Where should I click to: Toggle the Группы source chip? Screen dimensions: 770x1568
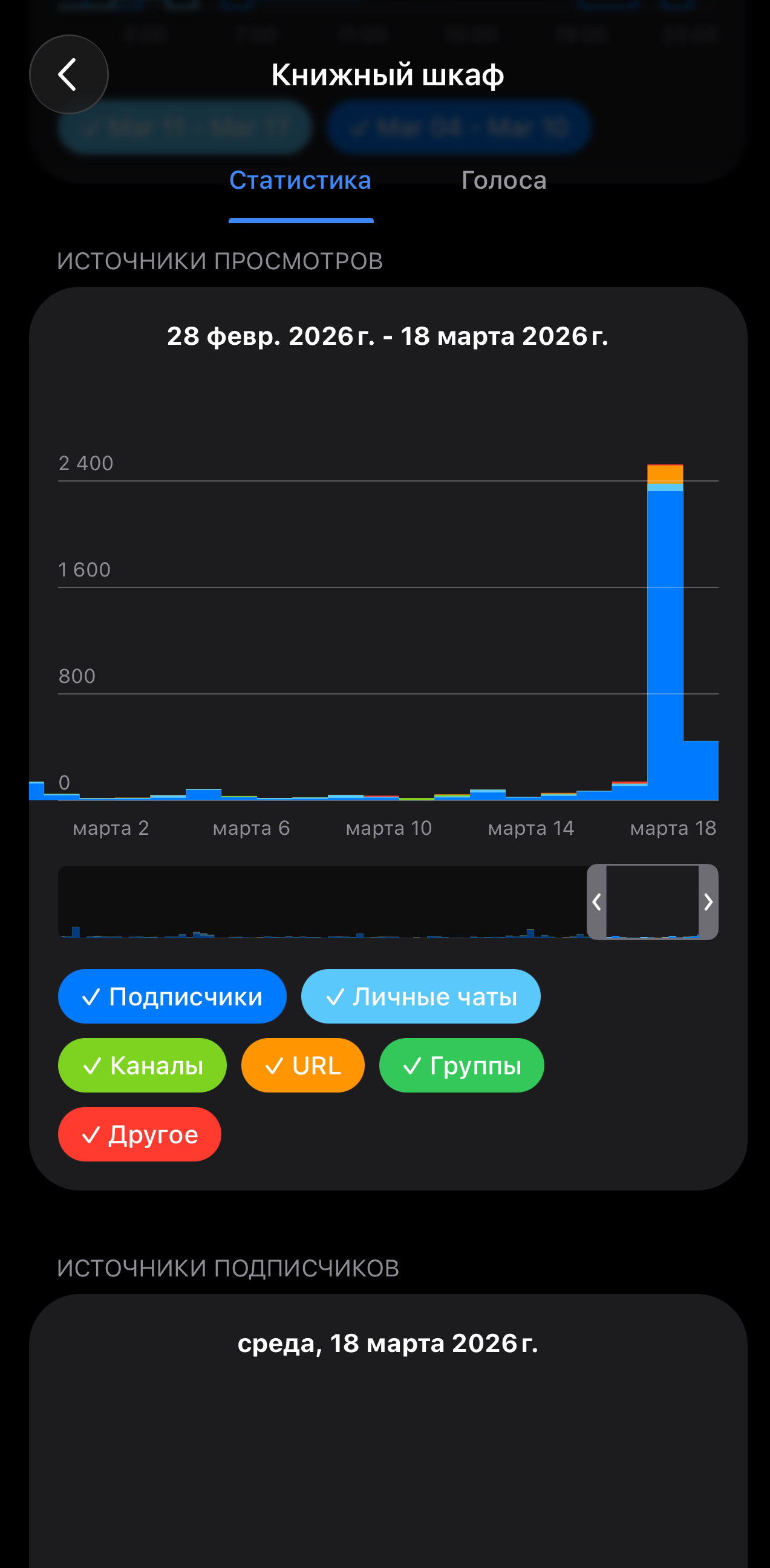[462, 1065]
